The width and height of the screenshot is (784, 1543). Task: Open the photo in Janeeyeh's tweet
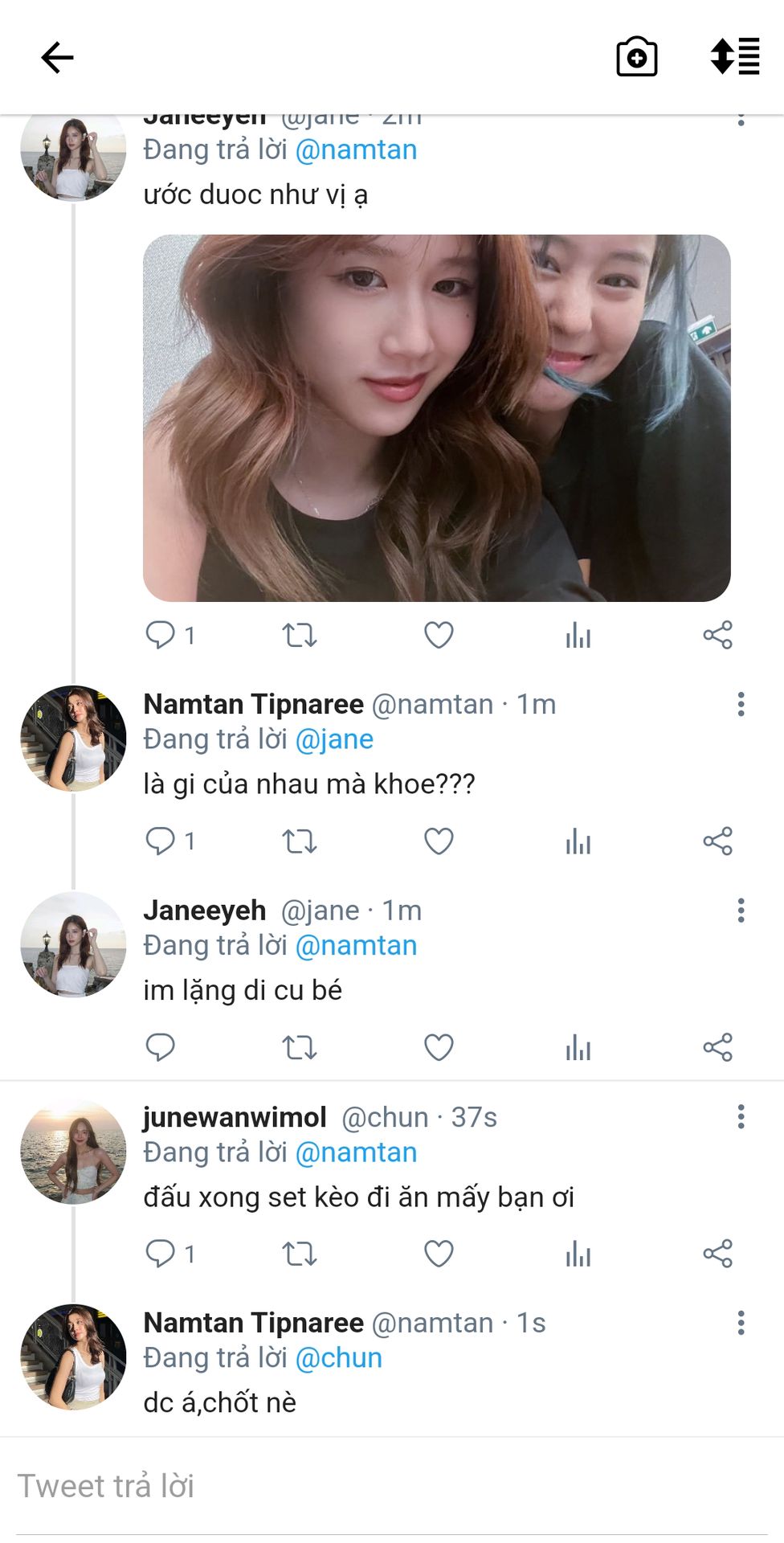[x=436, y=418]
